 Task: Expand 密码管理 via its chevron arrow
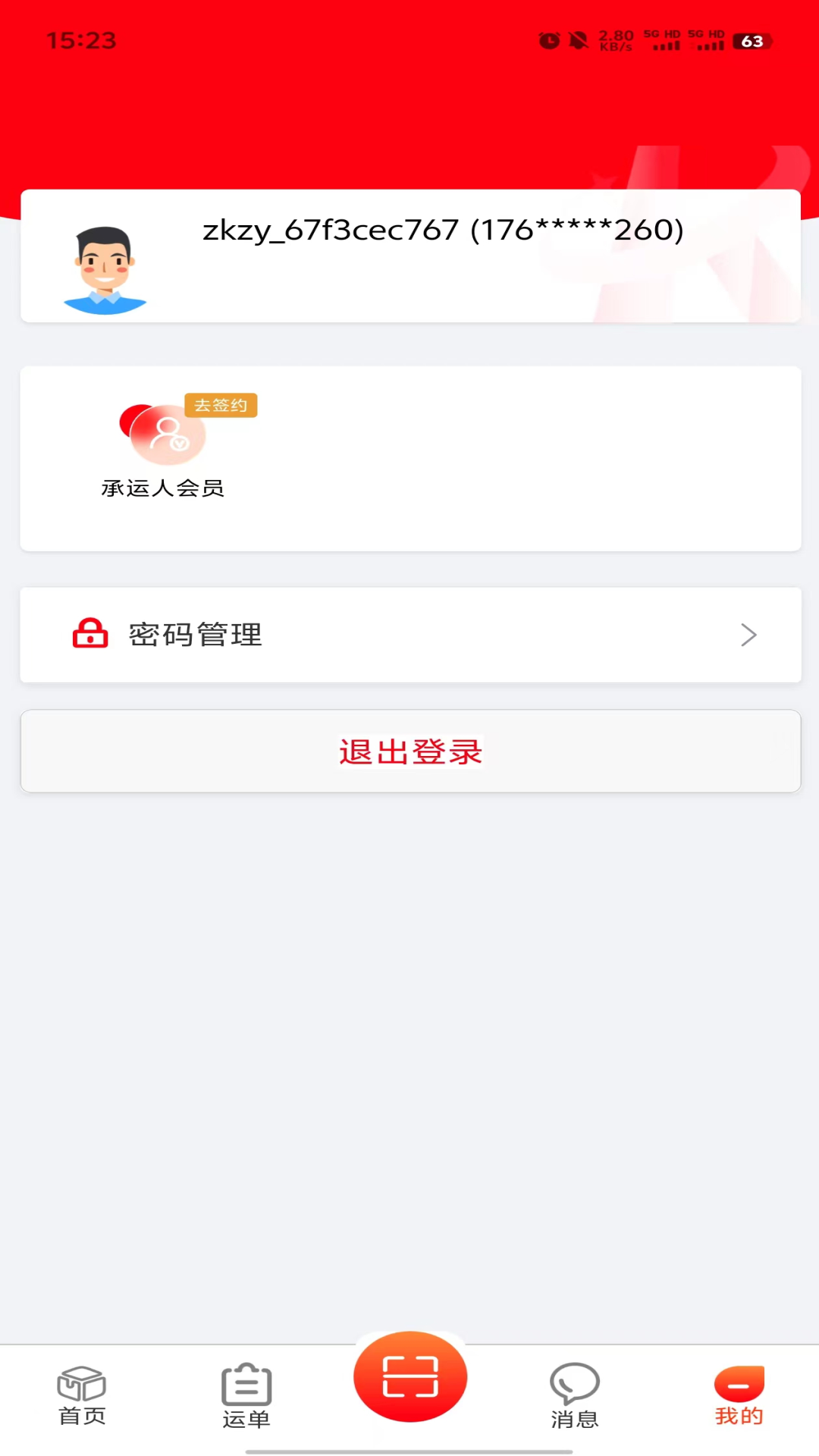point(748,635)
